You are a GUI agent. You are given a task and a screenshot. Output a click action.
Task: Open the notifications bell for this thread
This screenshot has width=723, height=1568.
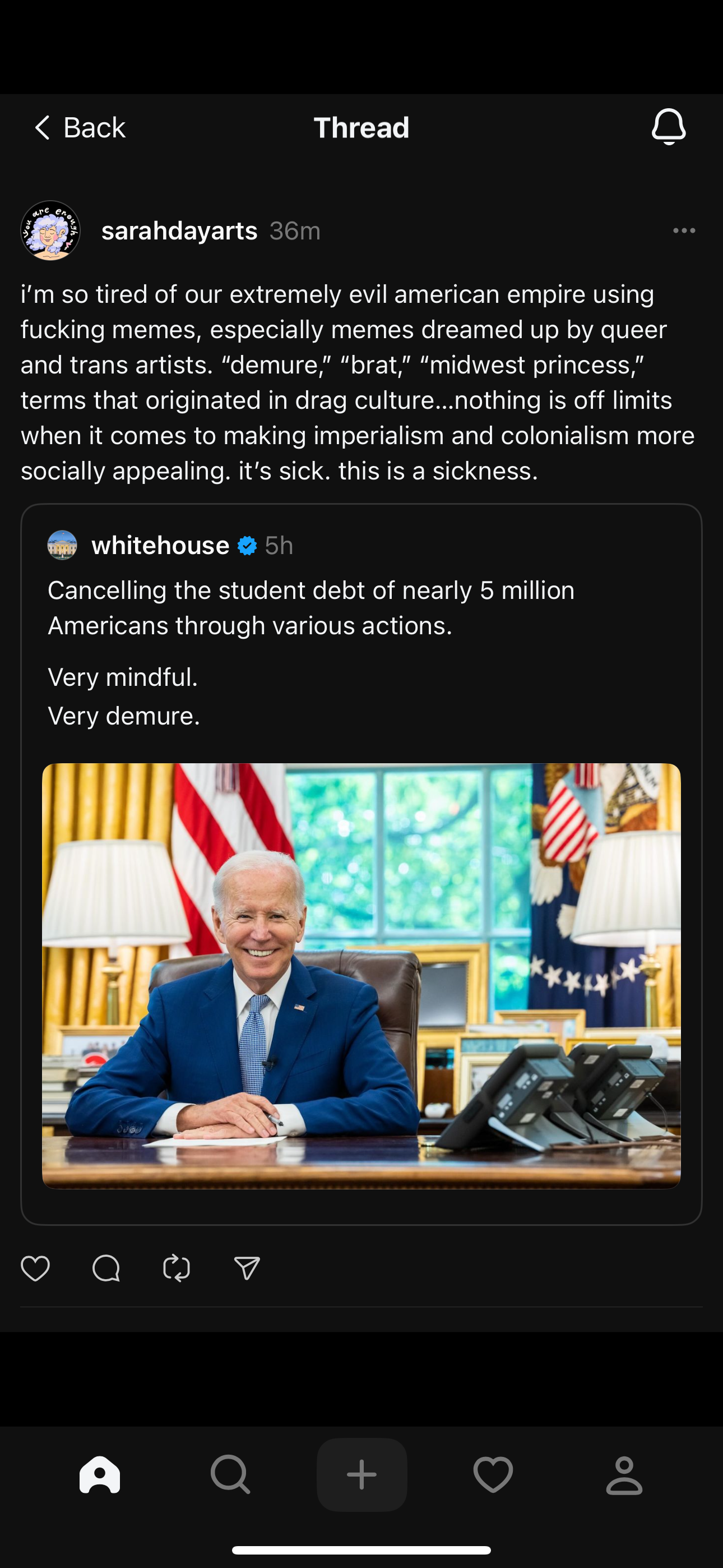[x=668, y=127]
